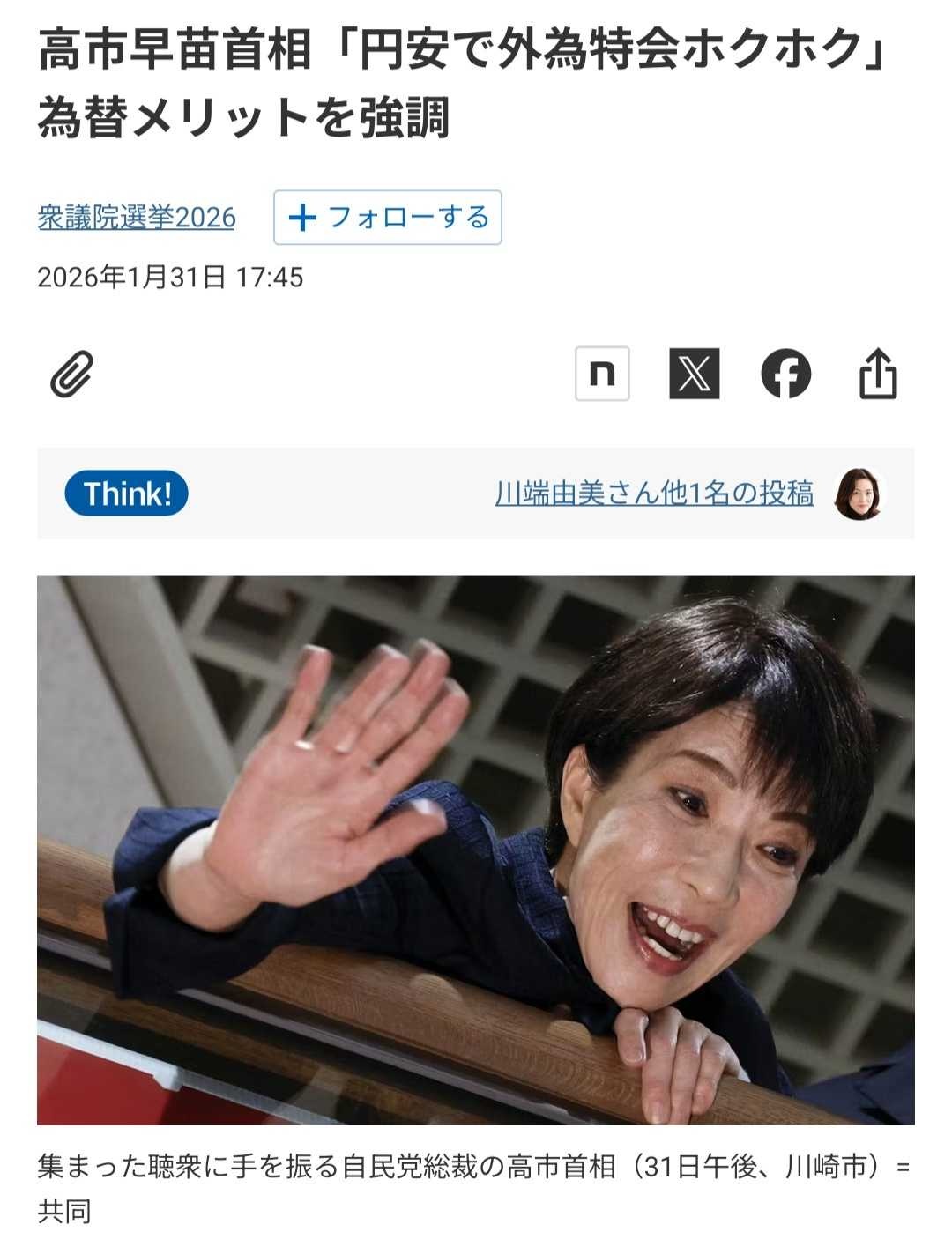This screenshot has height=1247, width=952.
Task: Share this article on X
Action: pos(694,374)
